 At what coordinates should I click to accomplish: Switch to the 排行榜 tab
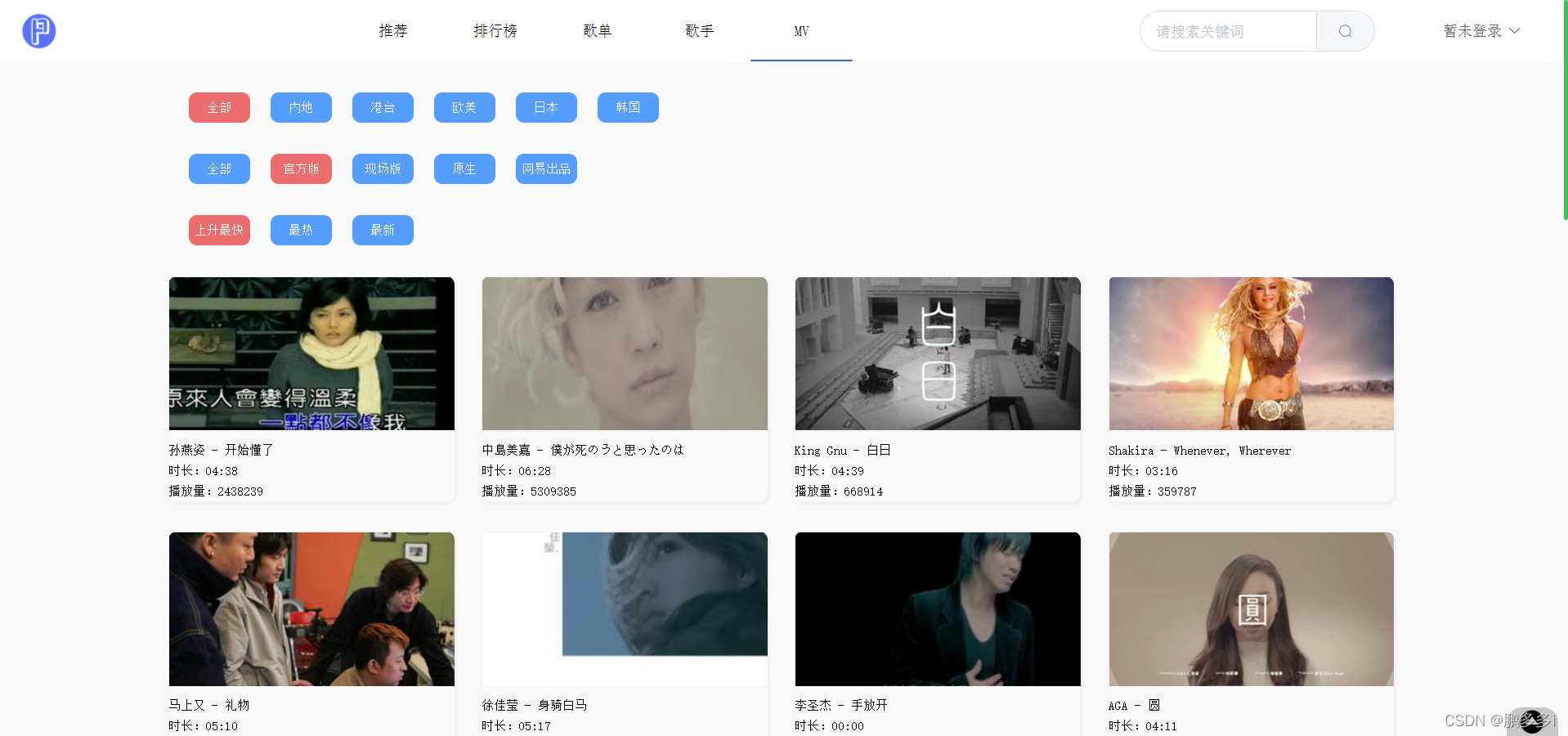click(495, 31)
